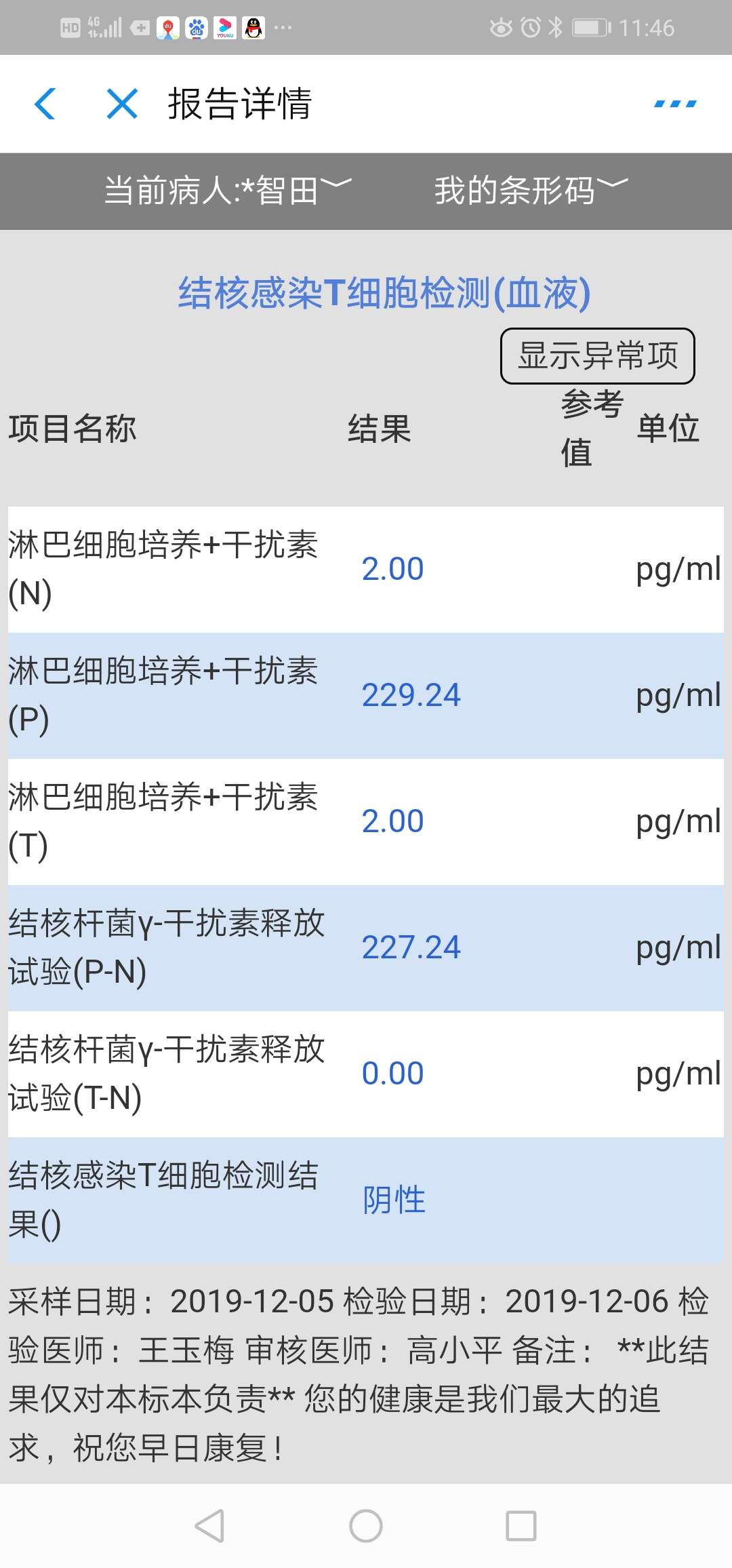Toggle 显示异常项 to show abnormal items only
Viewport: 732px width, 1568px height.
coord(597,356)
